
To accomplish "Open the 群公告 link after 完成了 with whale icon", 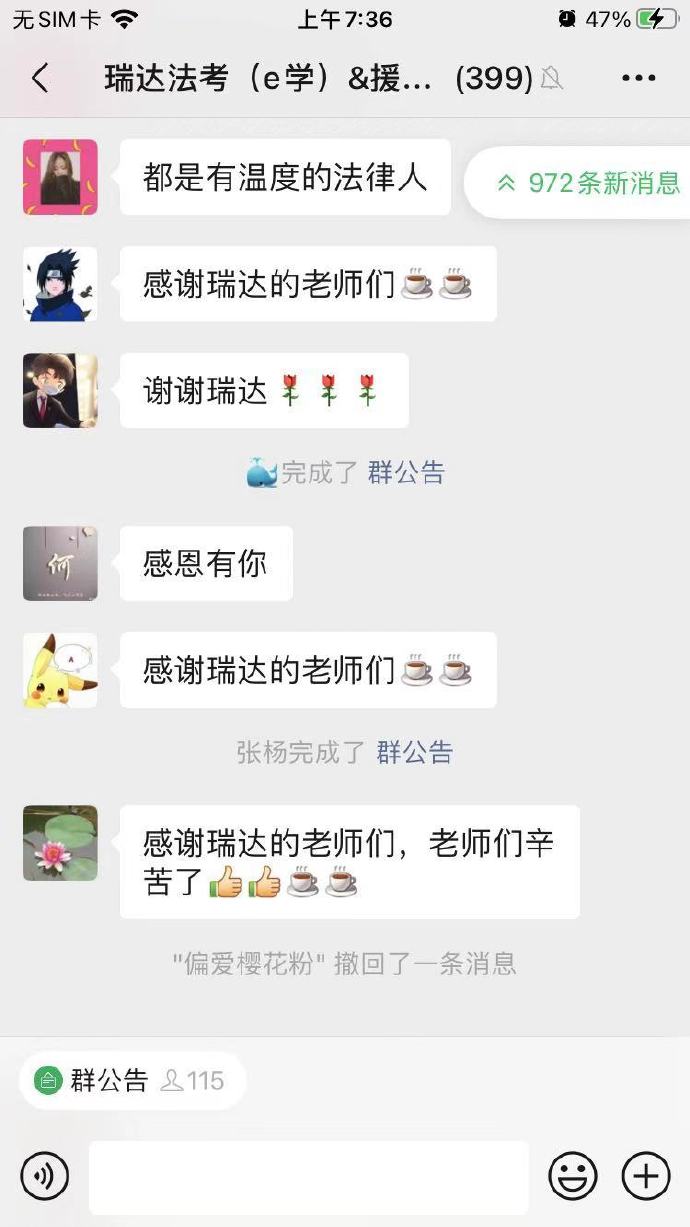I will pos(406,473).
